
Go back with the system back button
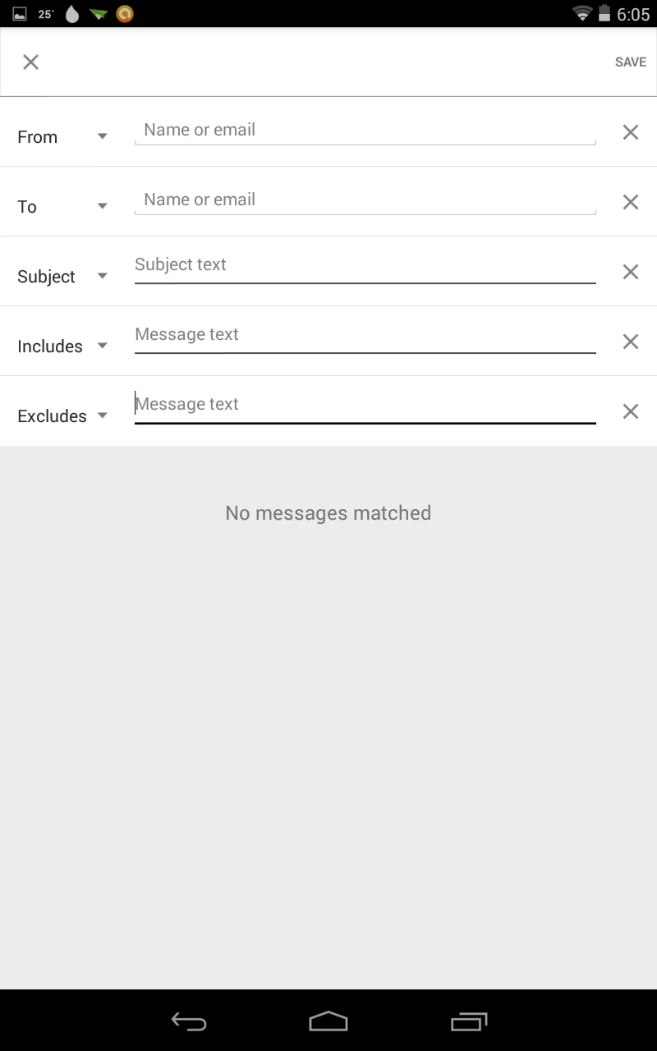188,1021
